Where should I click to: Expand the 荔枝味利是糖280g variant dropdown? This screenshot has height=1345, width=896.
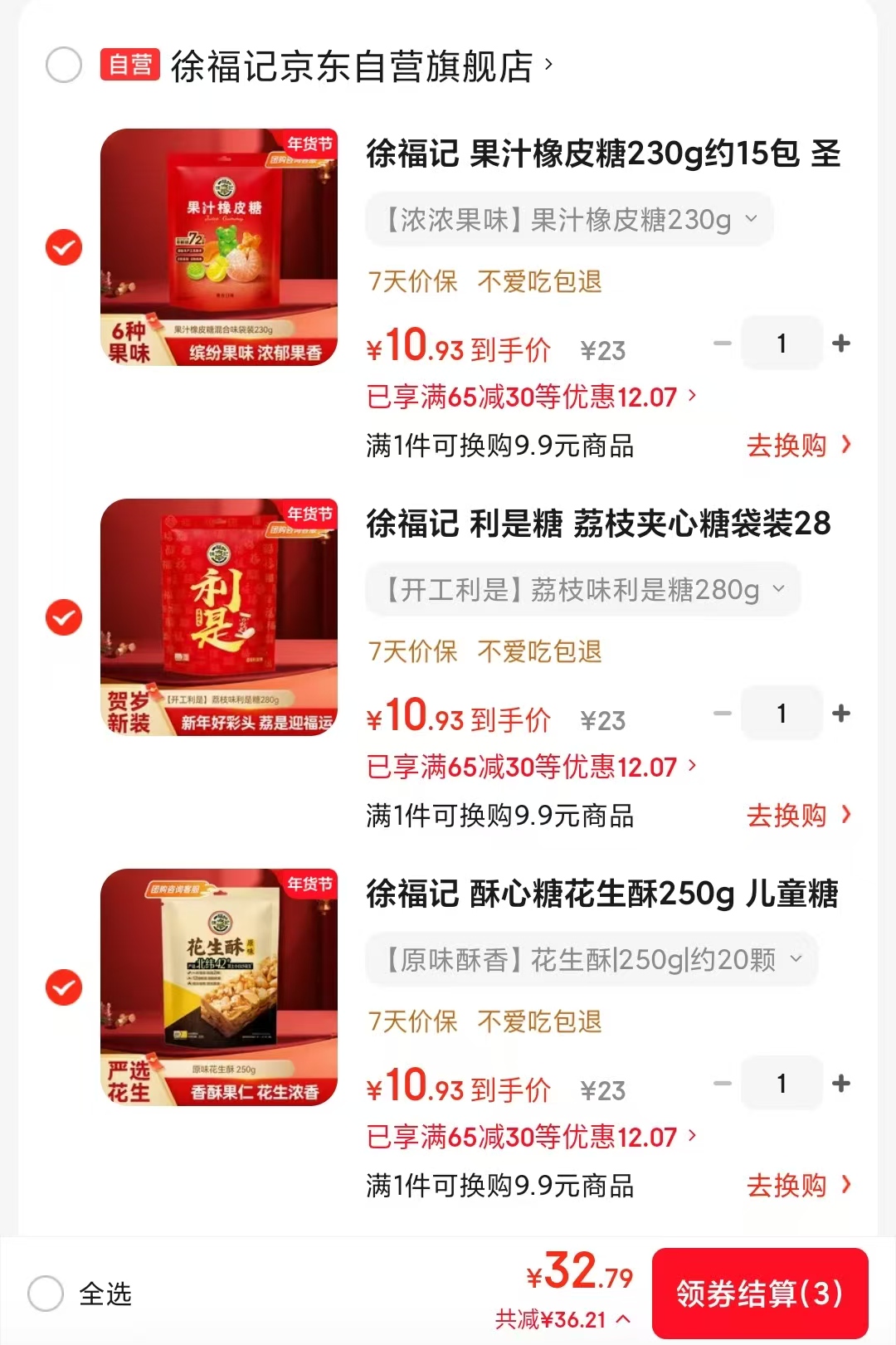582,590
